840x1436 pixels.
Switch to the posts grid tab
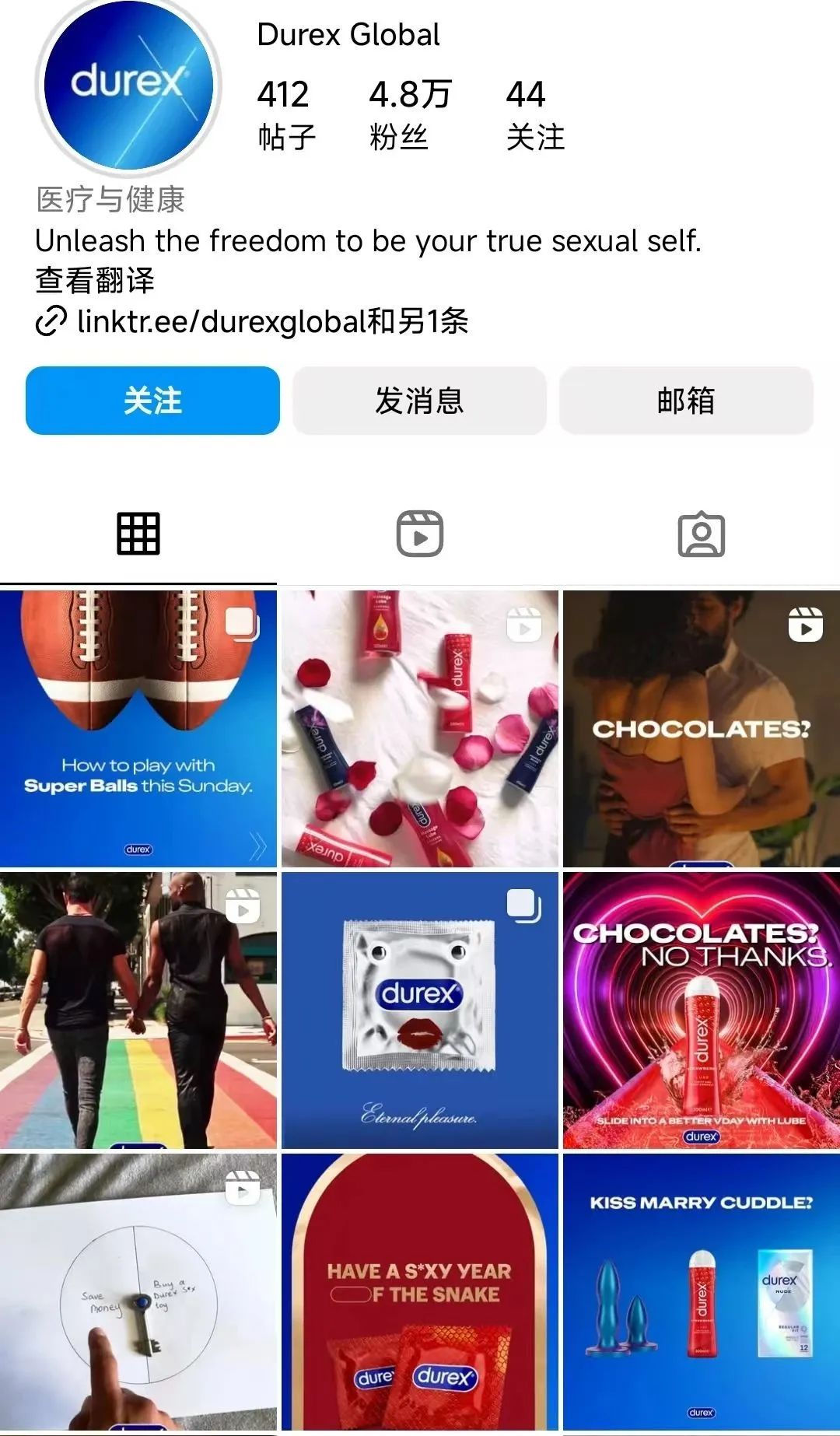pos(138,534)
